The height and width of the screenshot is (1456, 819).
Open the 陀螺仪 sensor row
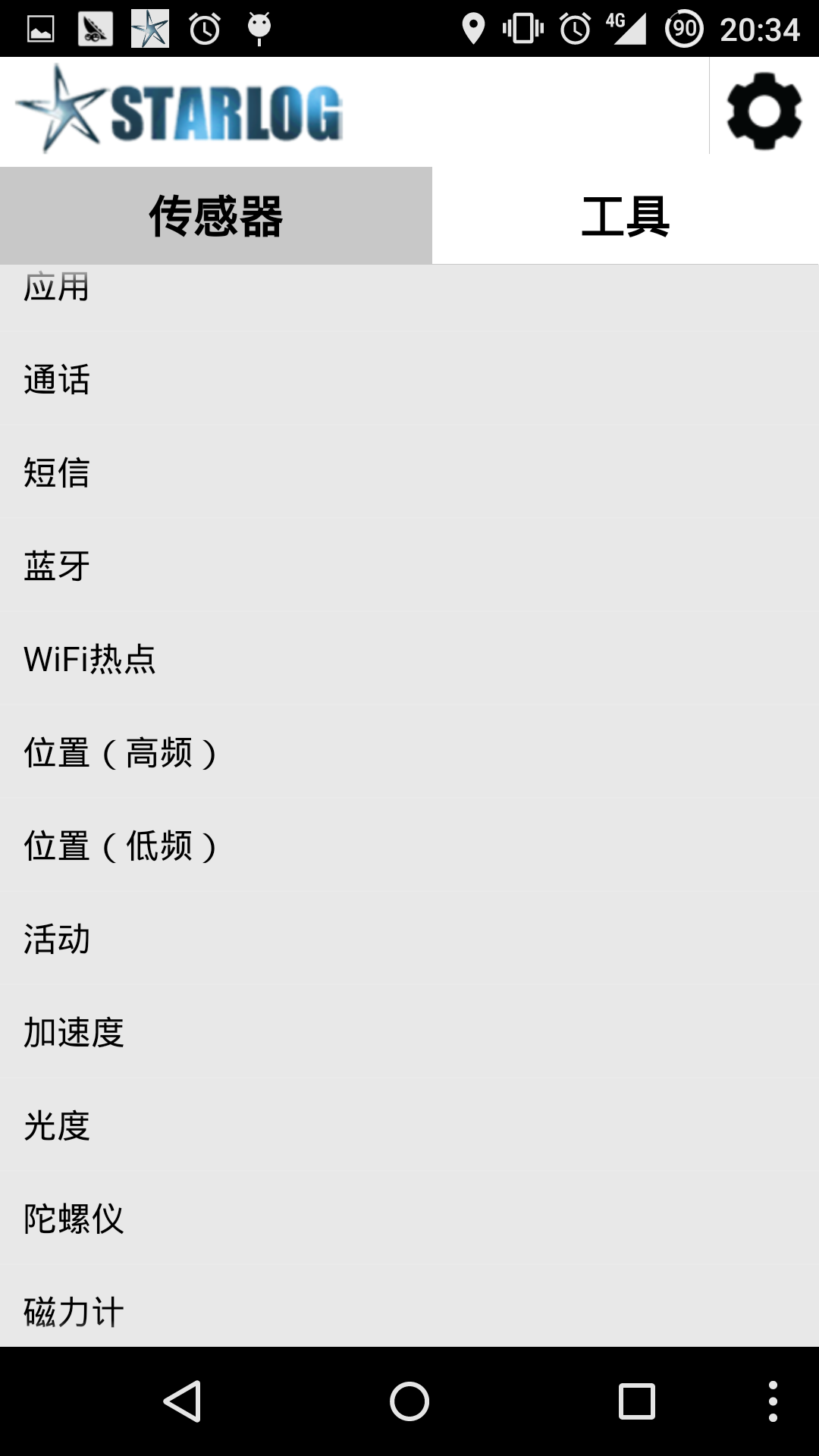[x=409, y=1219]
